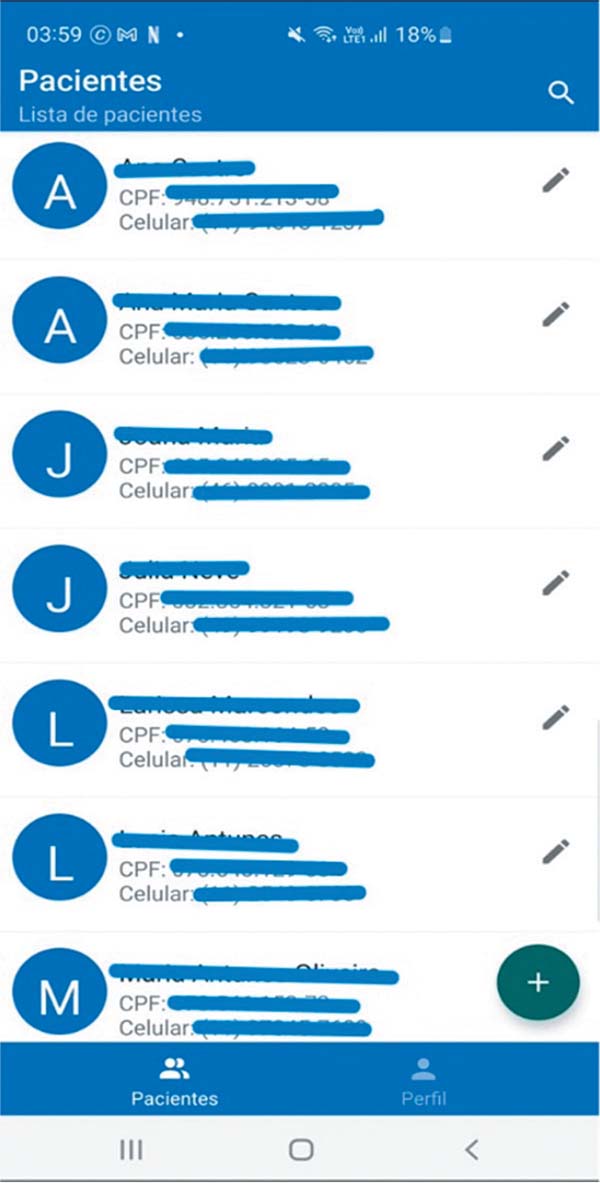
Task: Select the Pacientes tab
Action: [174, 1081]
